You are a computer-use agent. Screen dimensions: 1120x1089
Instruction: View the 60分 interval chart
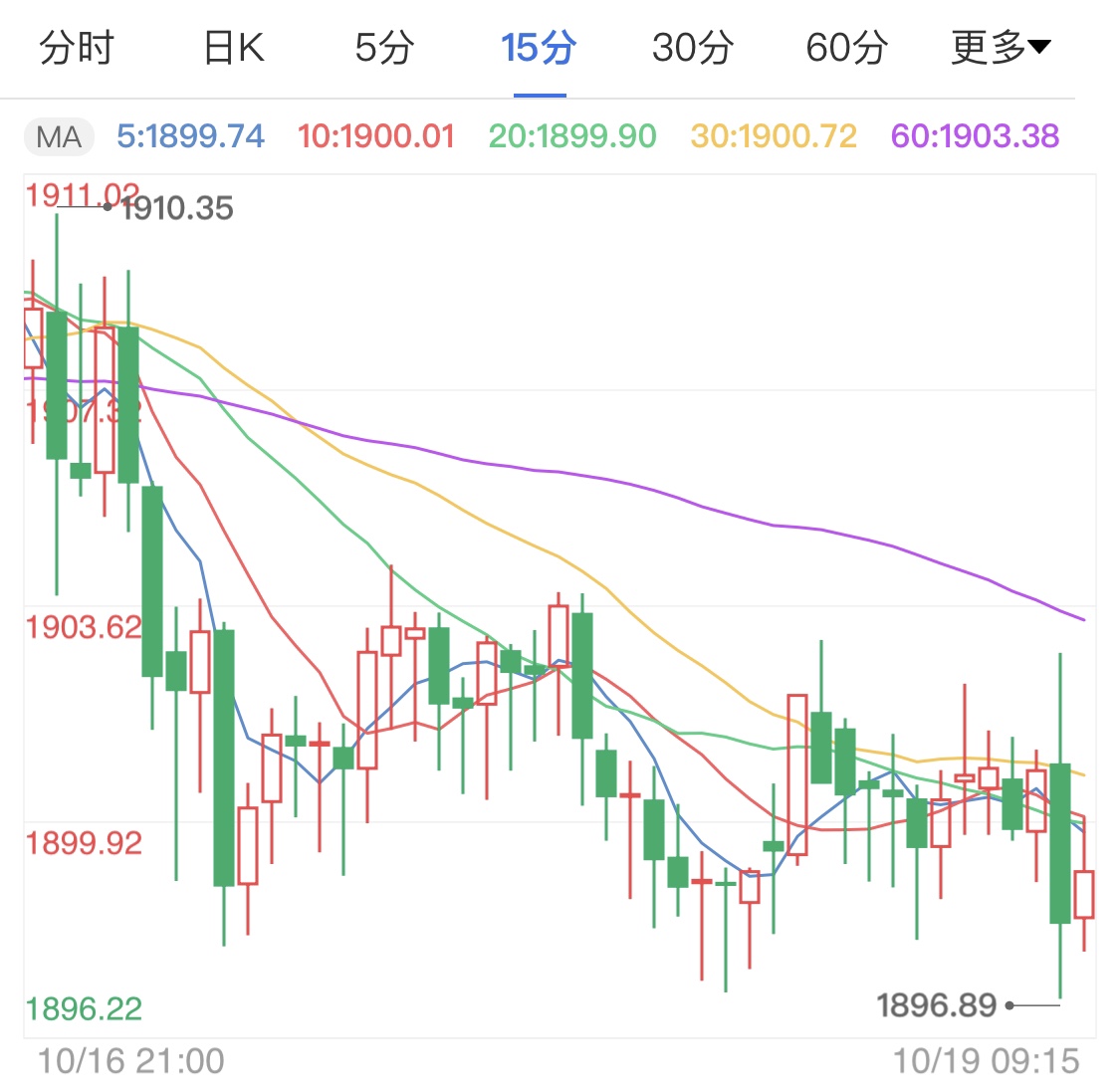click(x=846, y=47)
